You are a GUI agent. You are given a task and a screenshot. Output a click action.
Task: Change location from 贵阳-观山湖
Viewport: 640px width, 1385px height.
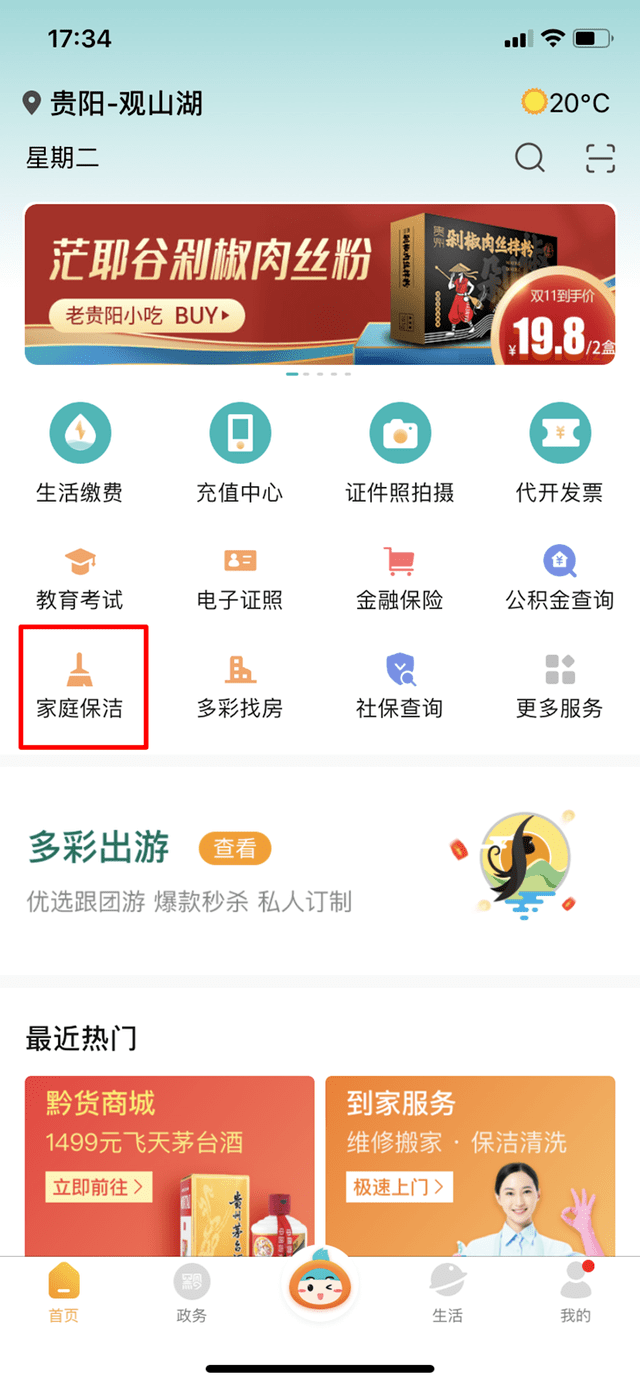112,102
